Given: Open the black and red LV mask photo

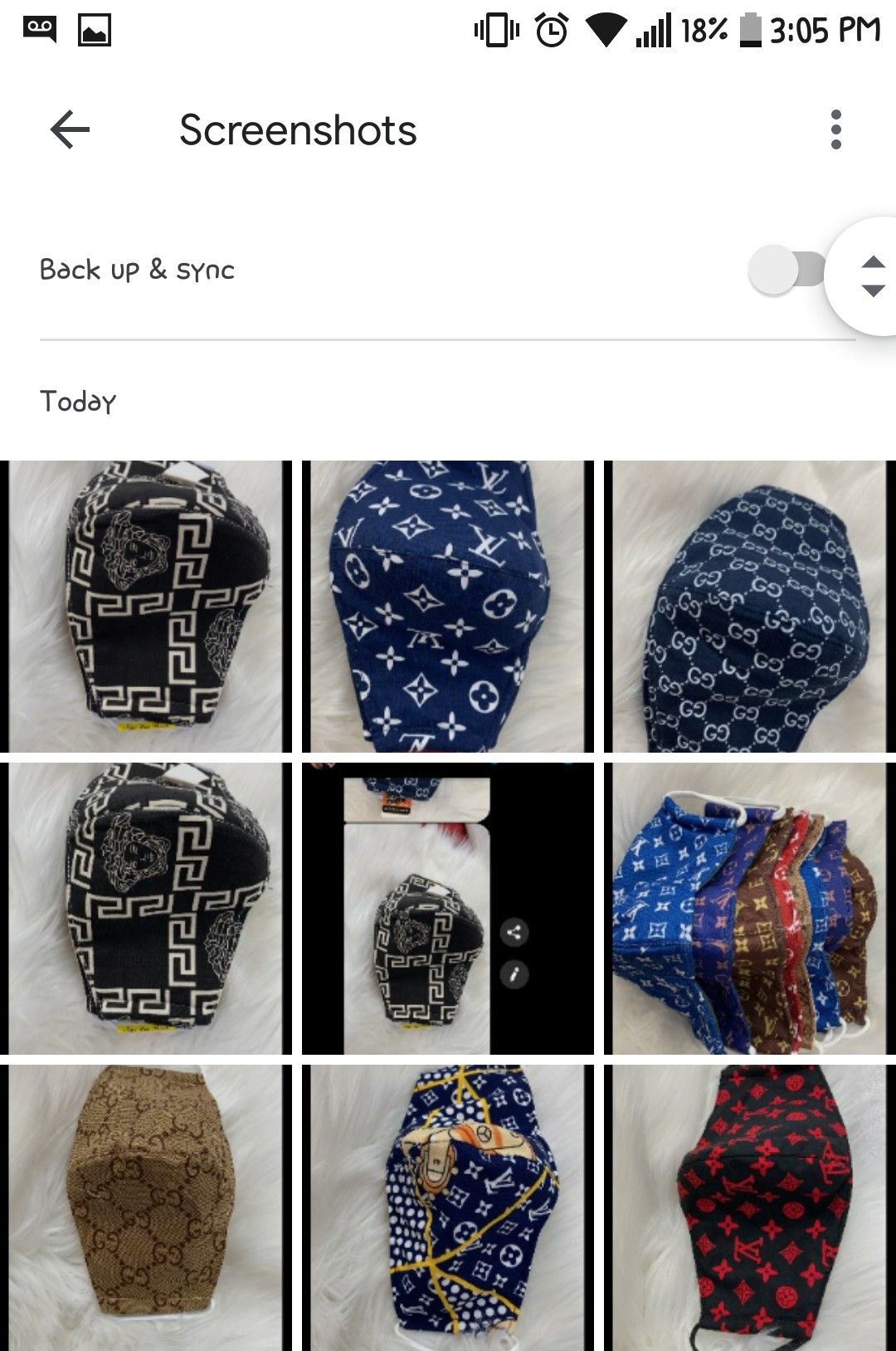Looking at the screenshot, I should (x=750, y=1207).
